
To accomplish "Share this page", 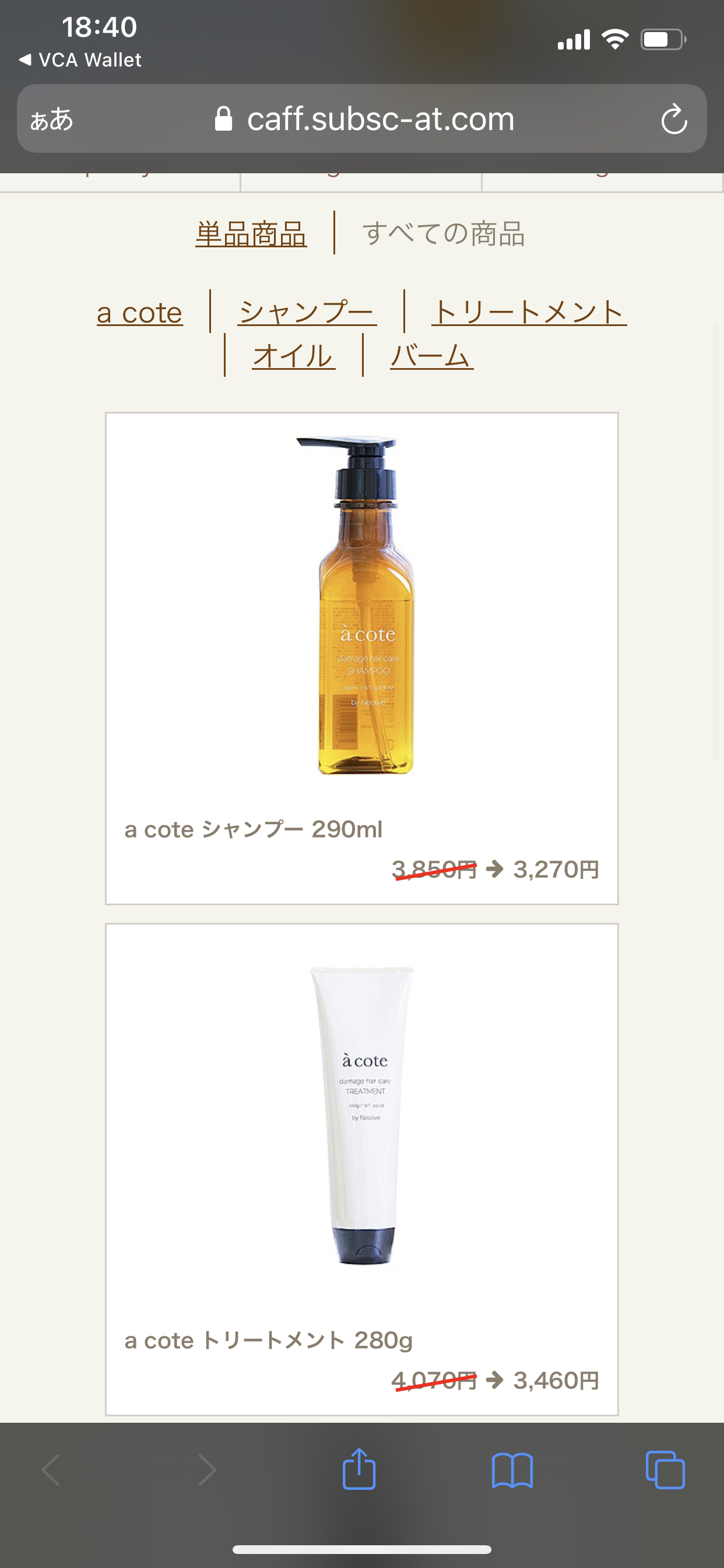I will (359, 1469).
